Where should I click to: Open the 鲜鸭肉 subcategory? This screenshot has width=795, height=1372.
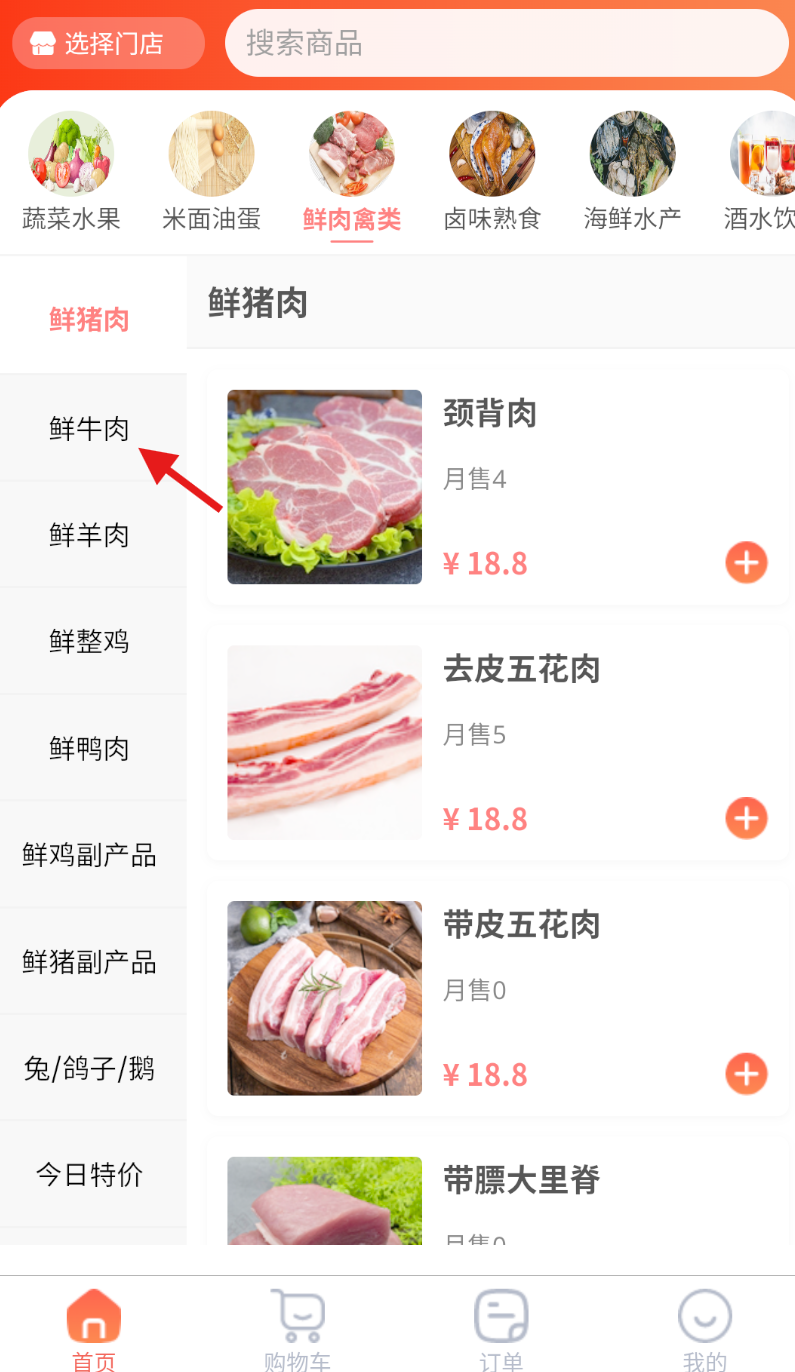[90, 748]
